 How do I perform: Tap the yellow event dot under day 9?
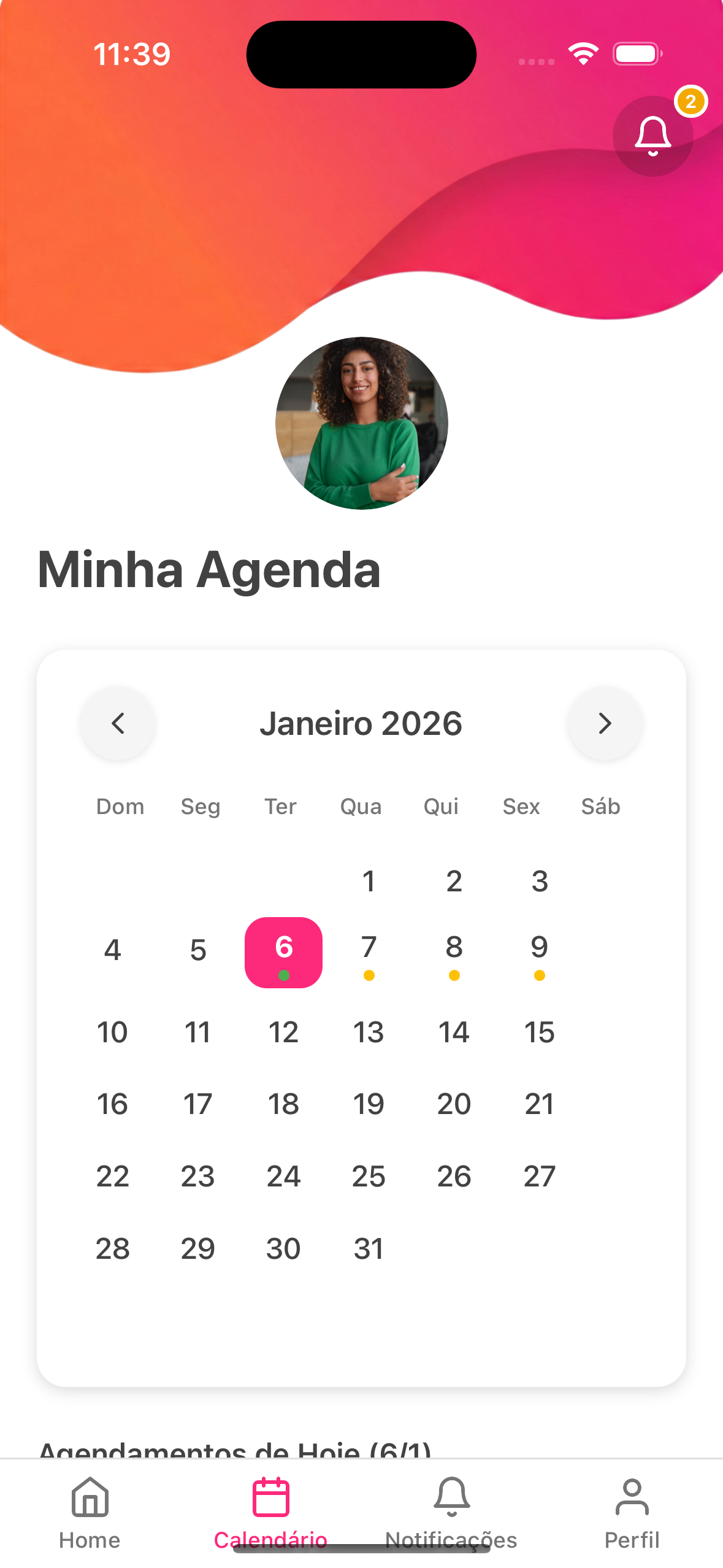point(538,974)
